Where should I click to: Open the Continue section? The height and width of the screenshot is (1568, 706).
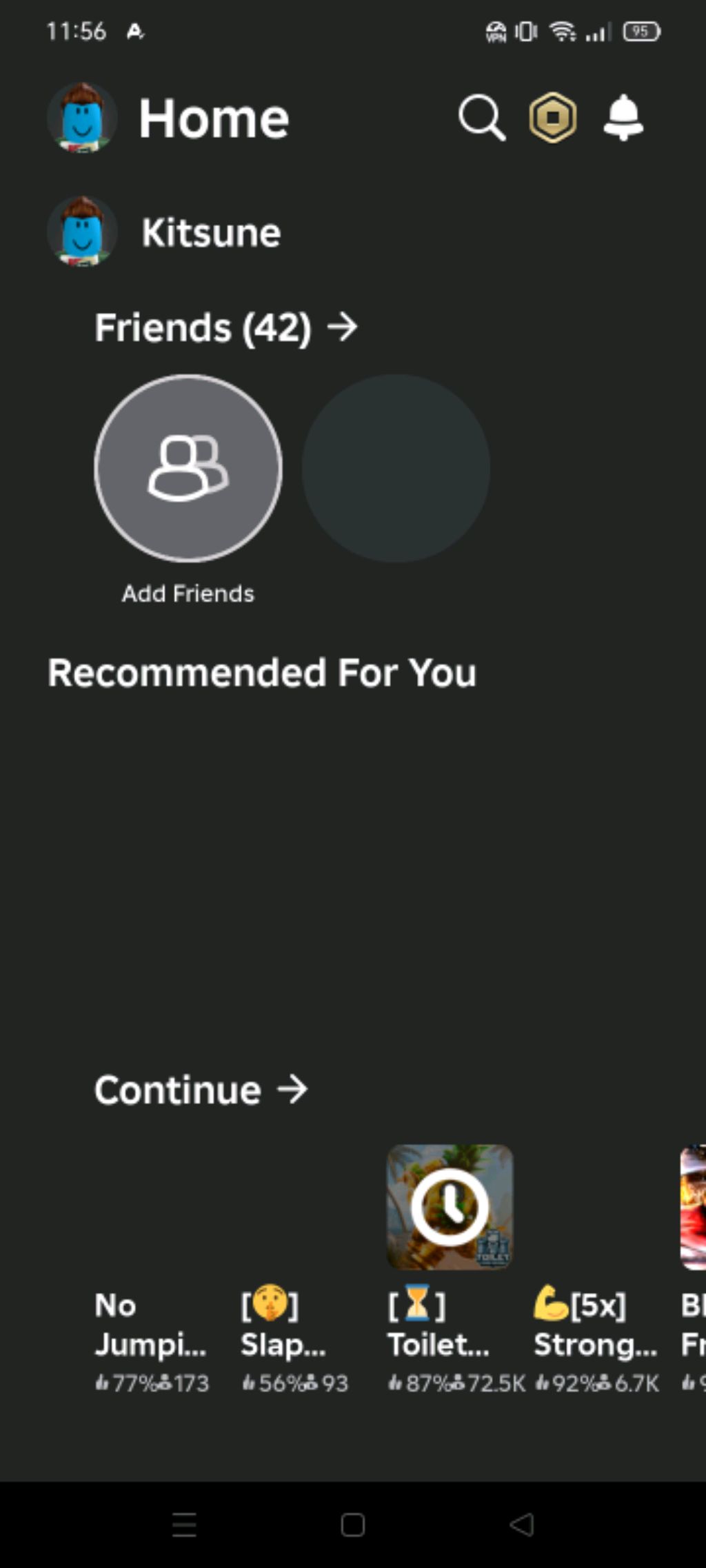(201, 1090)
